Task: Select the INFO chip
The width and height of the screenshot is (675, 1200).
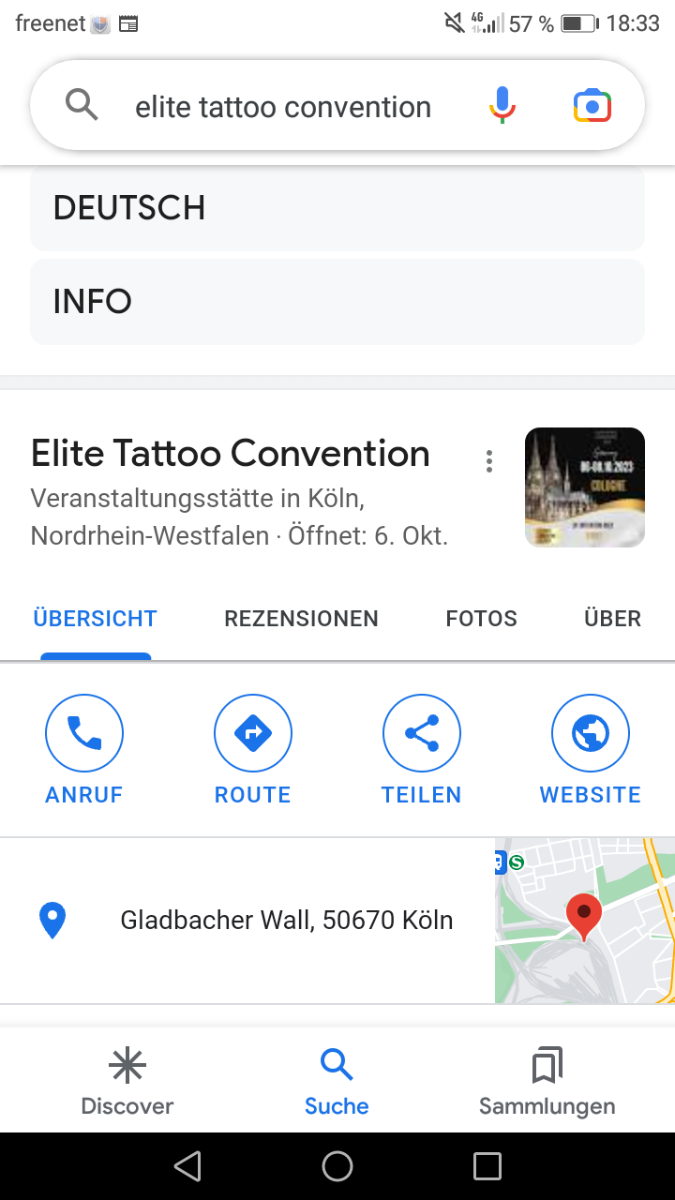Action: tap(337, 301)
